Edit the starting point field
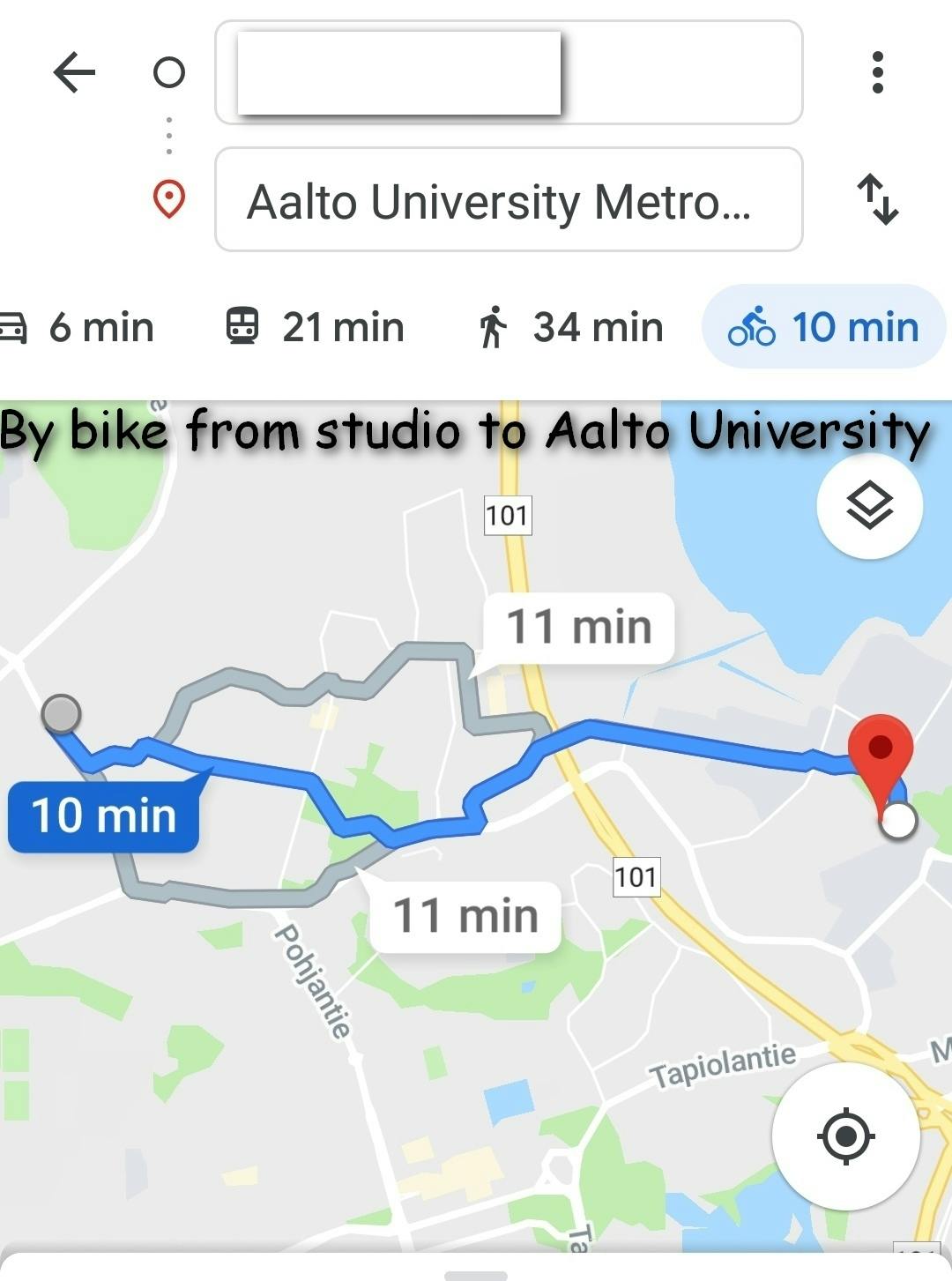Screen dimensions: 952x1281 508,72
